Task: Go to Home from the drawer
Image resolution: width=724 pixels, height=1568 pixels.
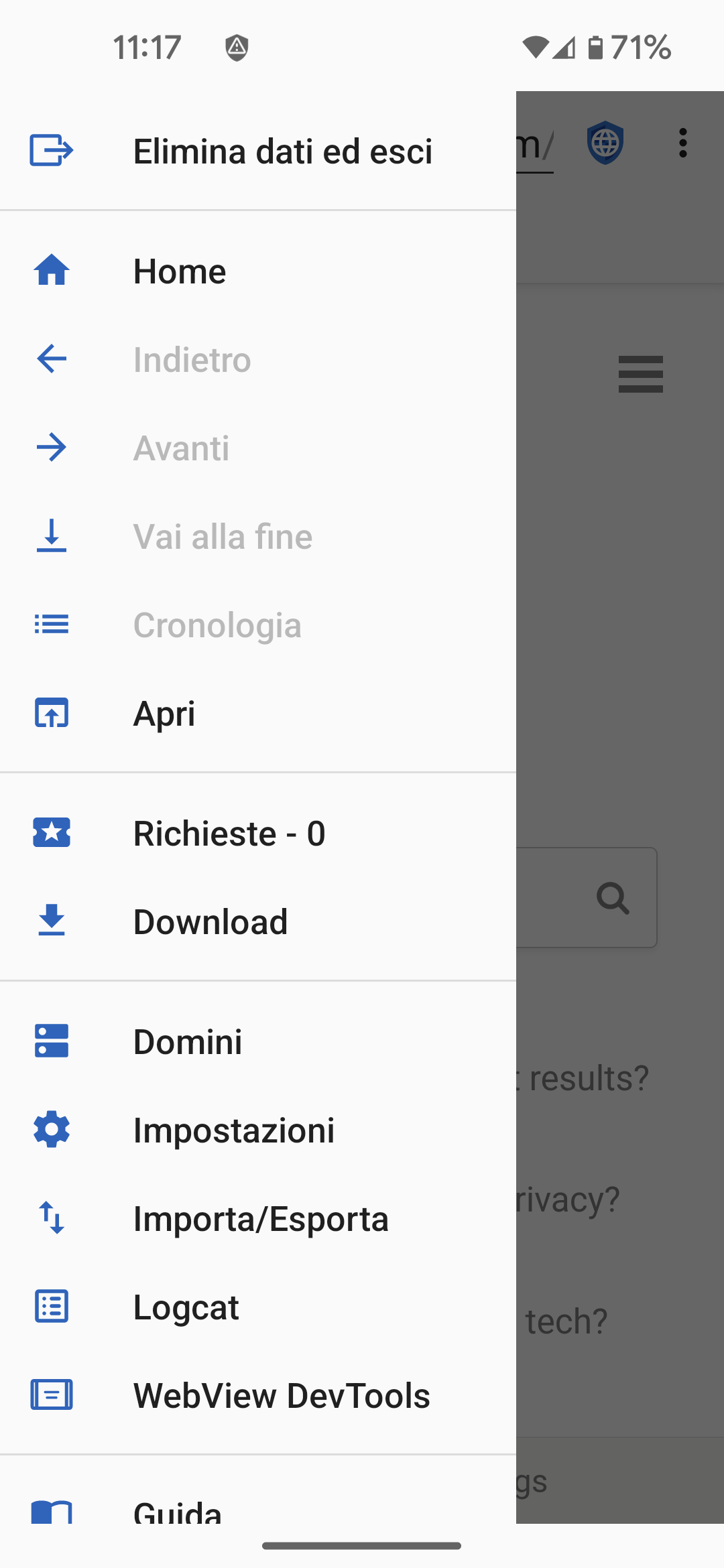Action: tap(258, 271)
